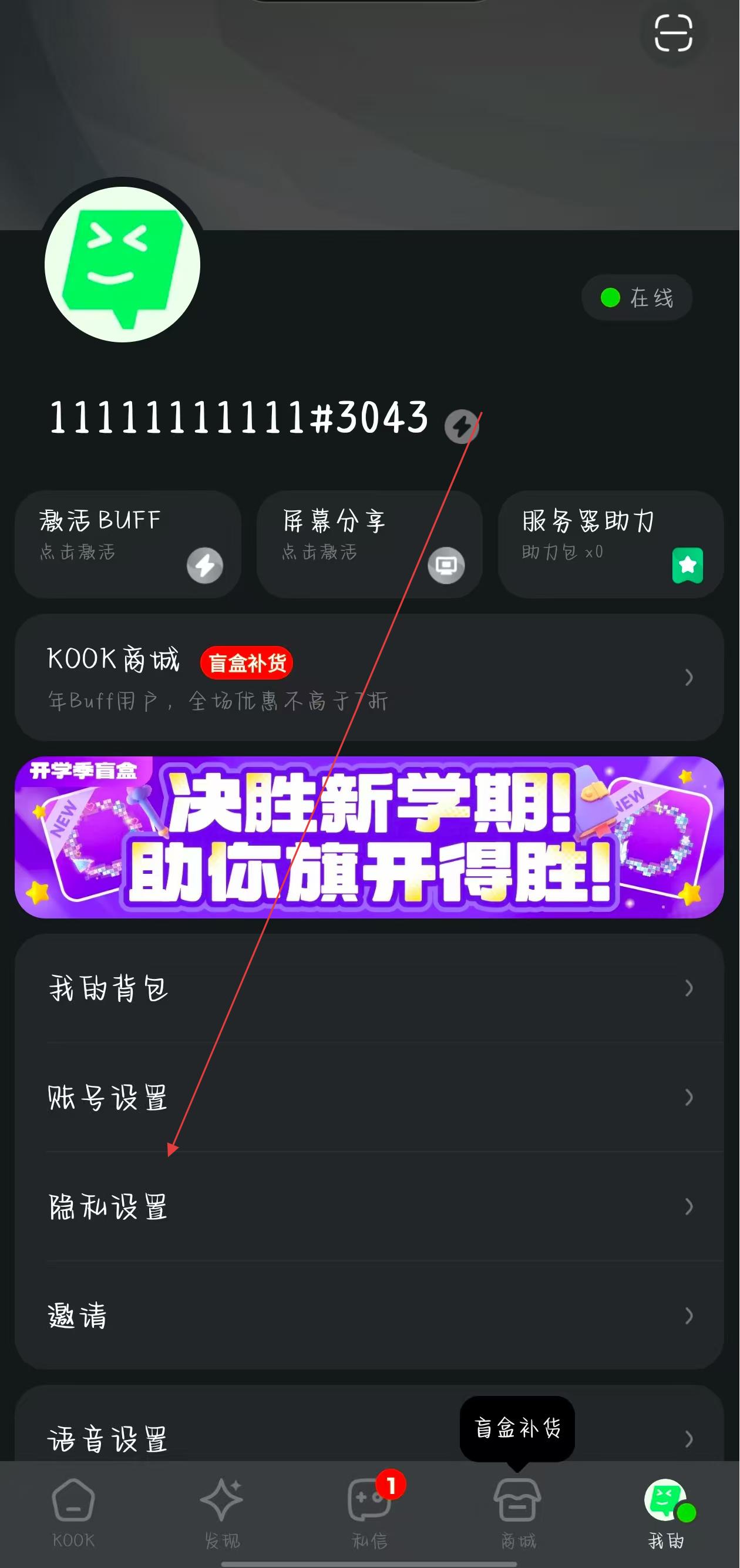Viewport: 740px width, 1568px height.
Task: Open the QR scan icon
Action: [673, 33]
